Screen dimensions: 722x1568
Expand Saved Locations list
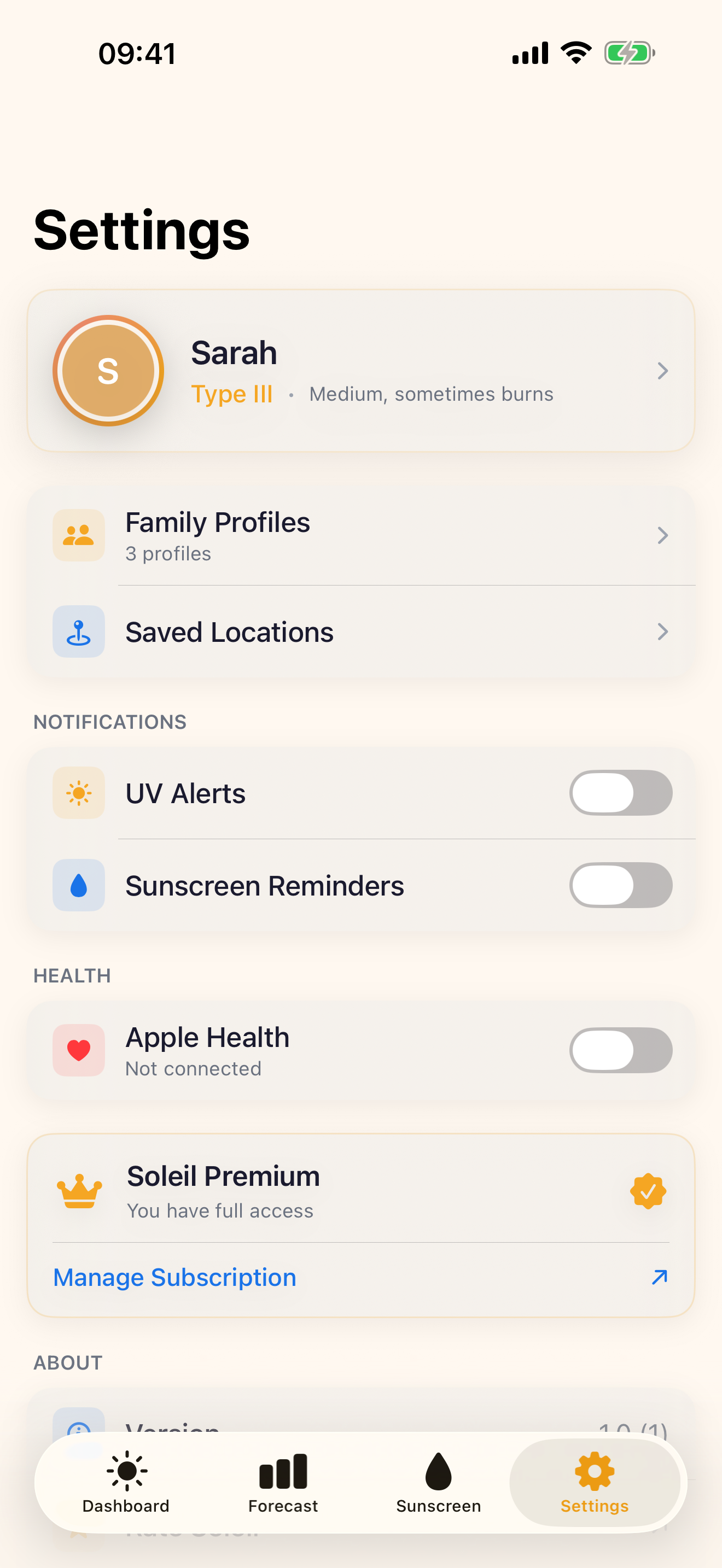(663, 632)
